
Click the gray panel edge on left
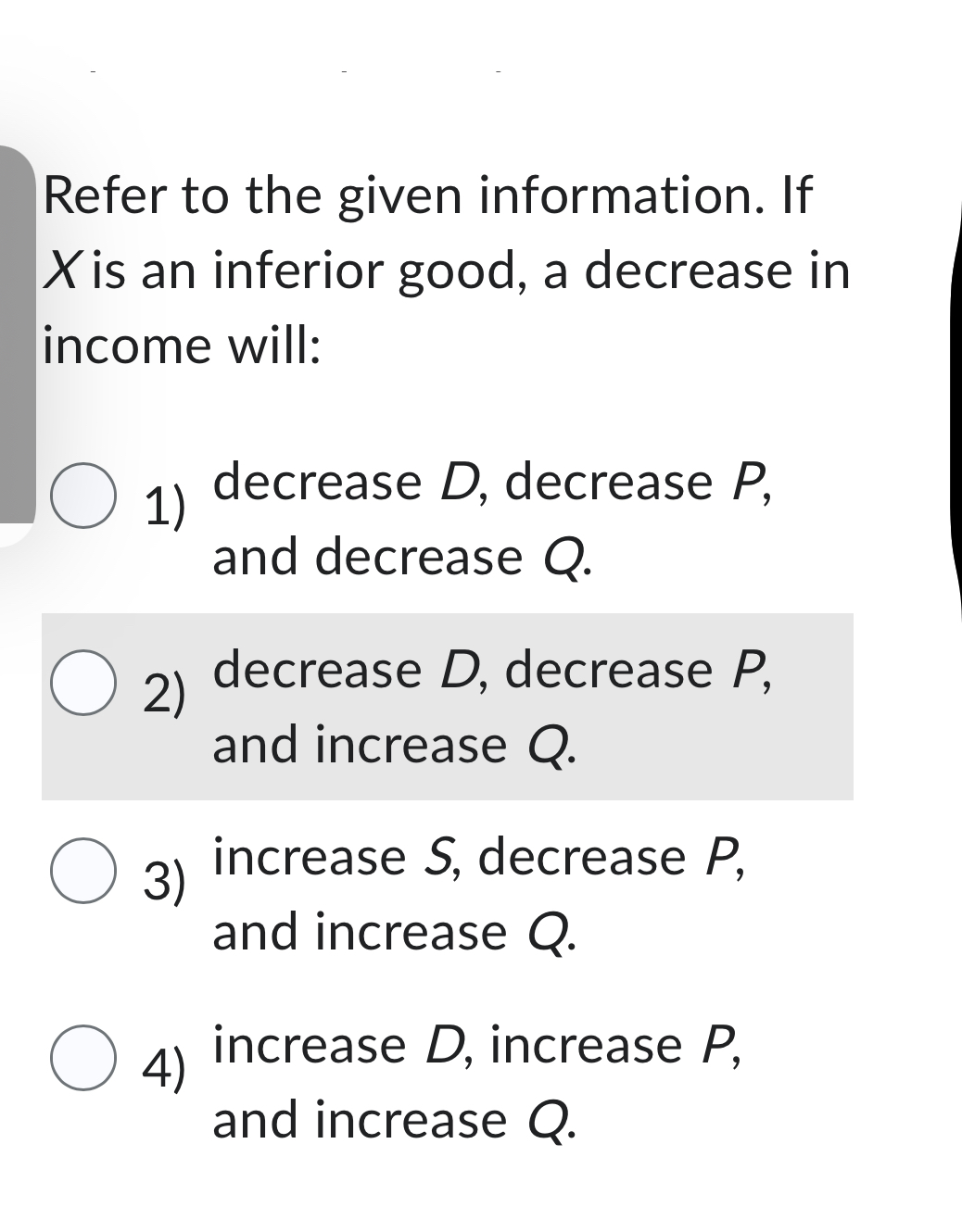[x=17, y=343]
